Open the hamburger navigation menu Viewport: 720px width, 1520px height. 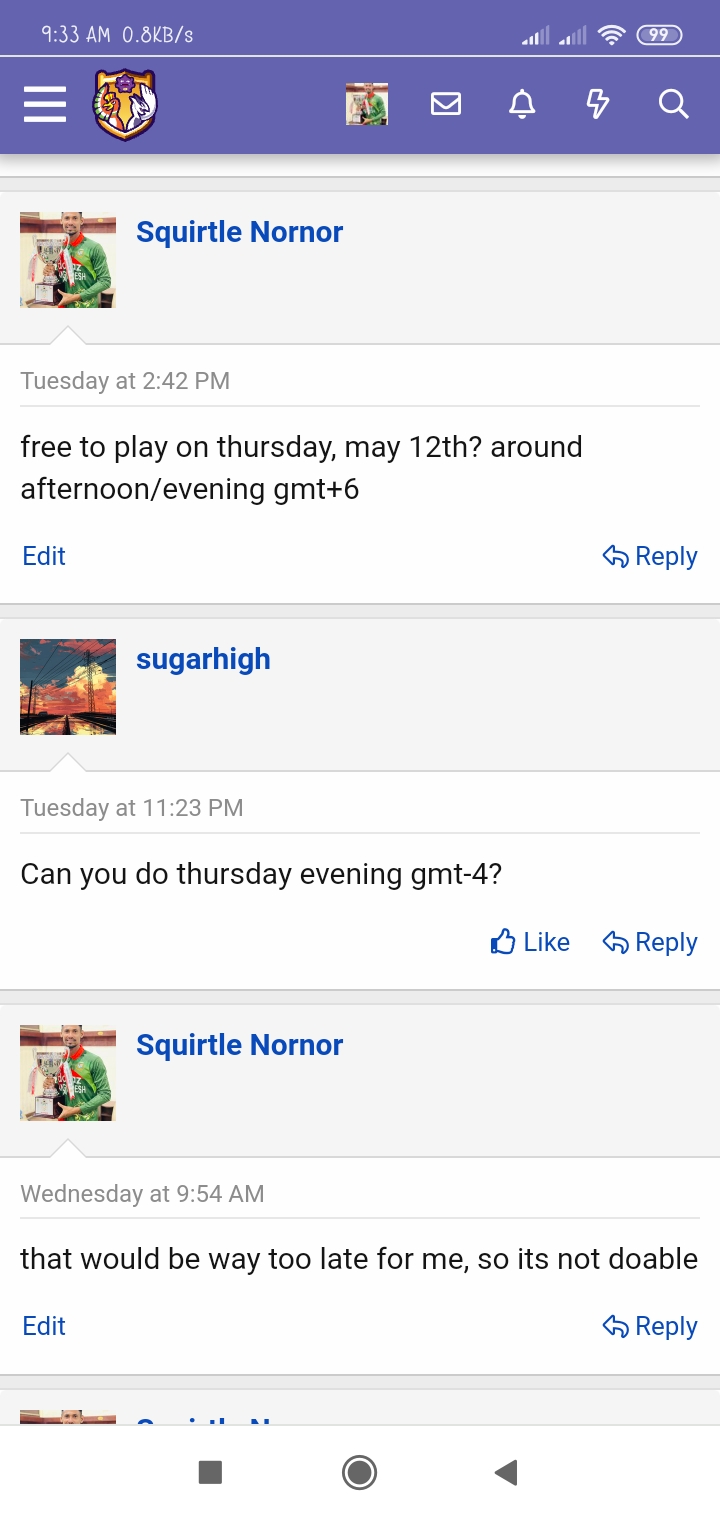click(45, 104)
